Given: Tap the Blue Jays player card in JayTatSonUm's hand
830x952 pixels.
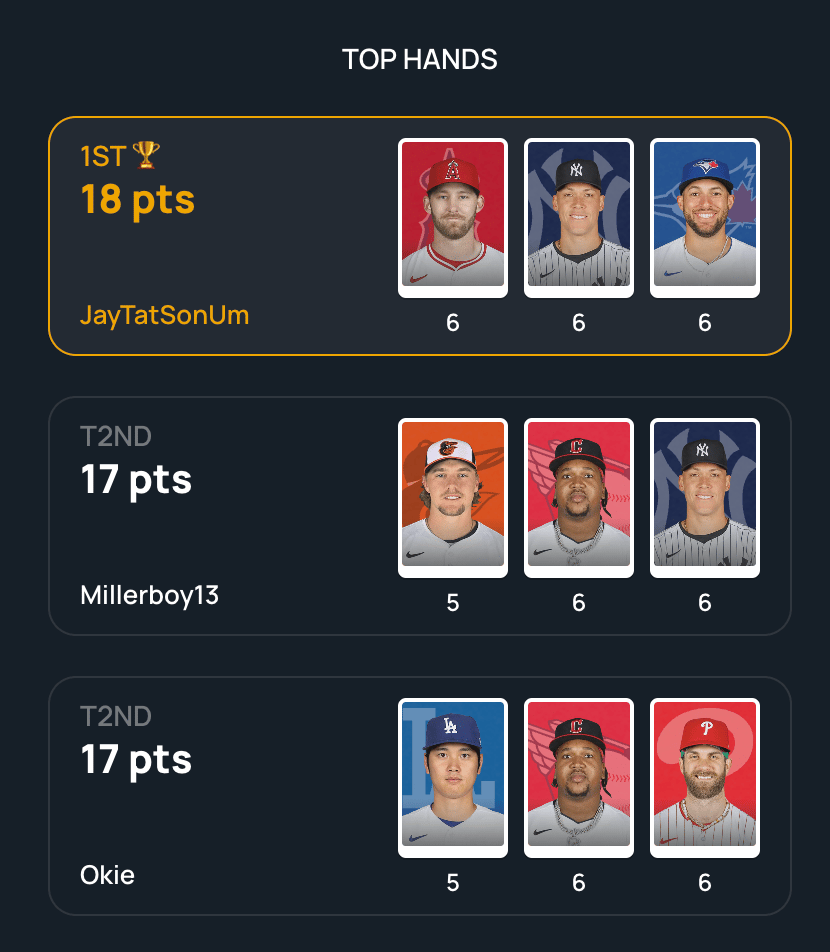Looking at the screenshot, I should (x=705, y=218).
